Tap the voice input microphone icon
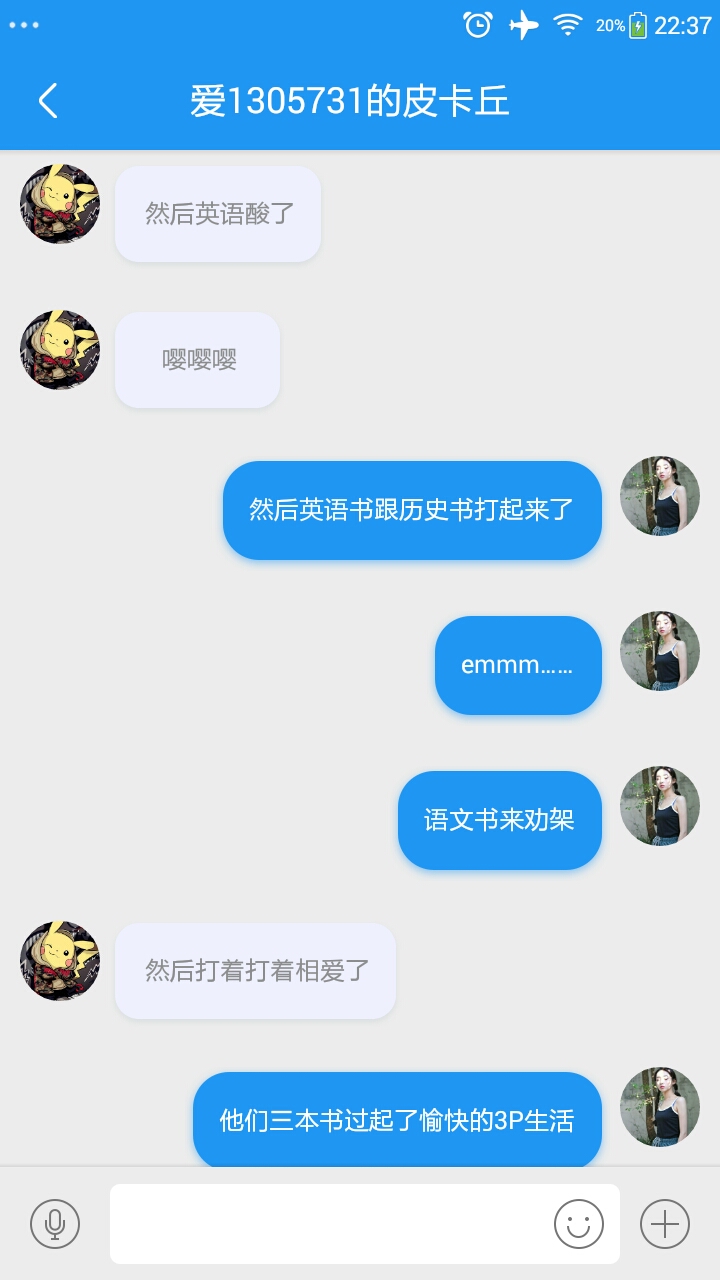Viewport: 720px width, 1280px height. click(x=55, y=1224)
